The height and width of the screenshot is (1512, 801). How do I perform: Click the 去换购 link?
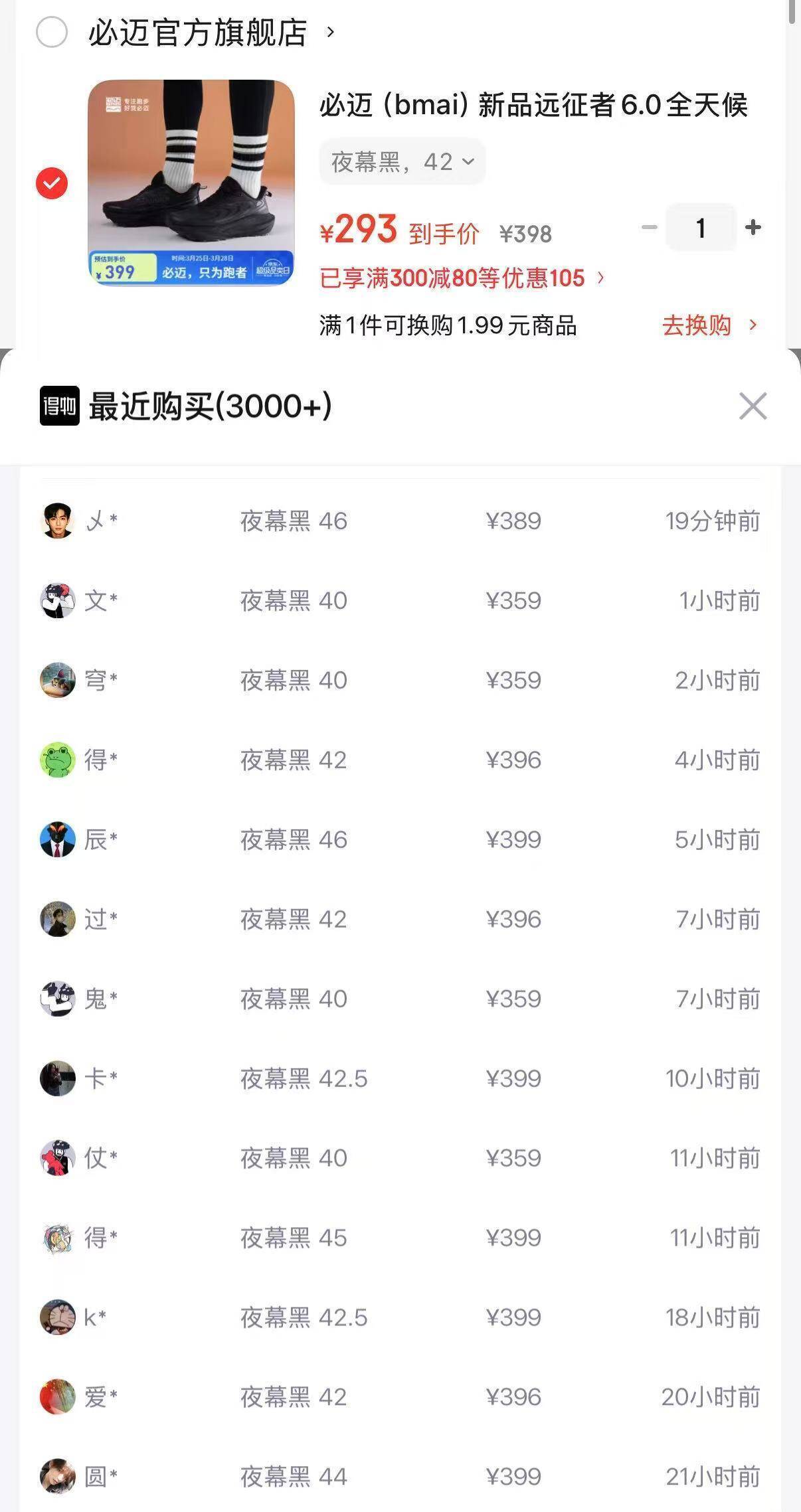pyautogui.click(x=697, y=326)
